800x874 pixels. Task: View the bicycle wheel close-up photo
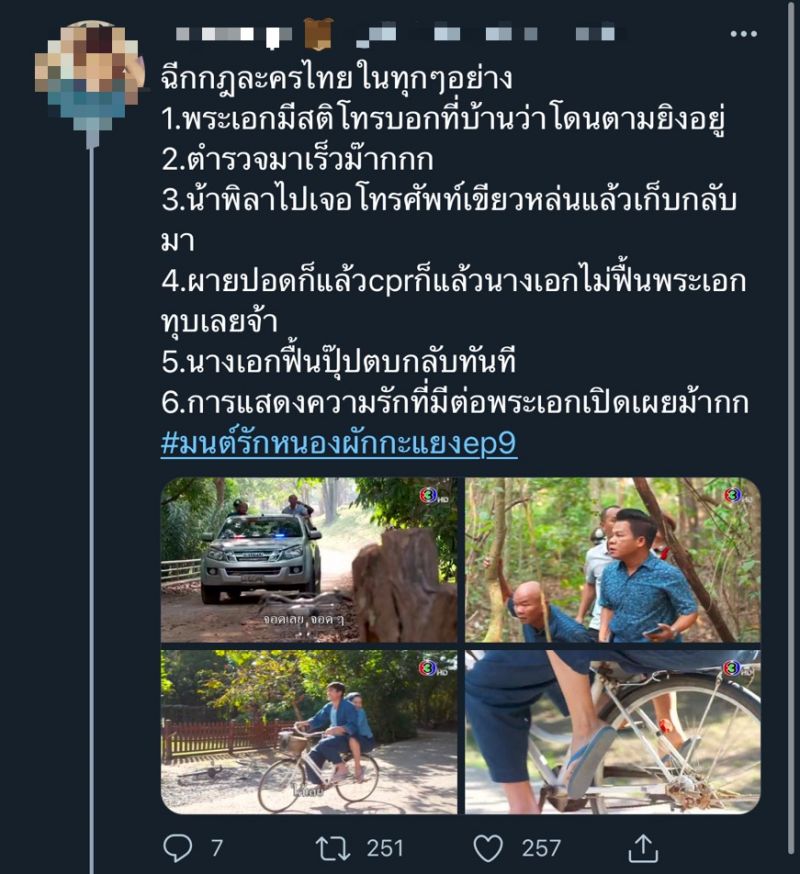click(612, 731)
